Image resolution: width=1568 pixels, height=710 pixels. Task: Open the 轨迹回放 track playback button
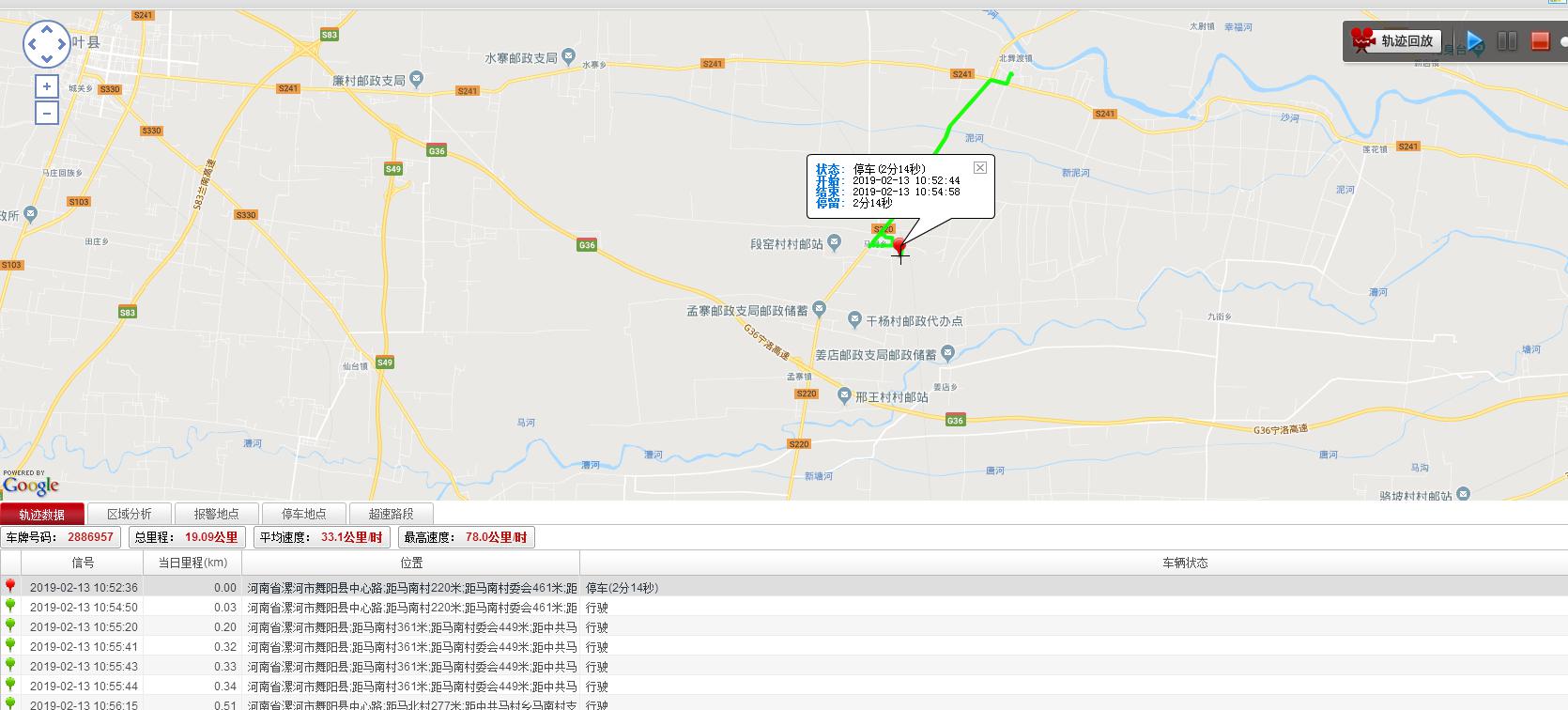pos(1394,40)
